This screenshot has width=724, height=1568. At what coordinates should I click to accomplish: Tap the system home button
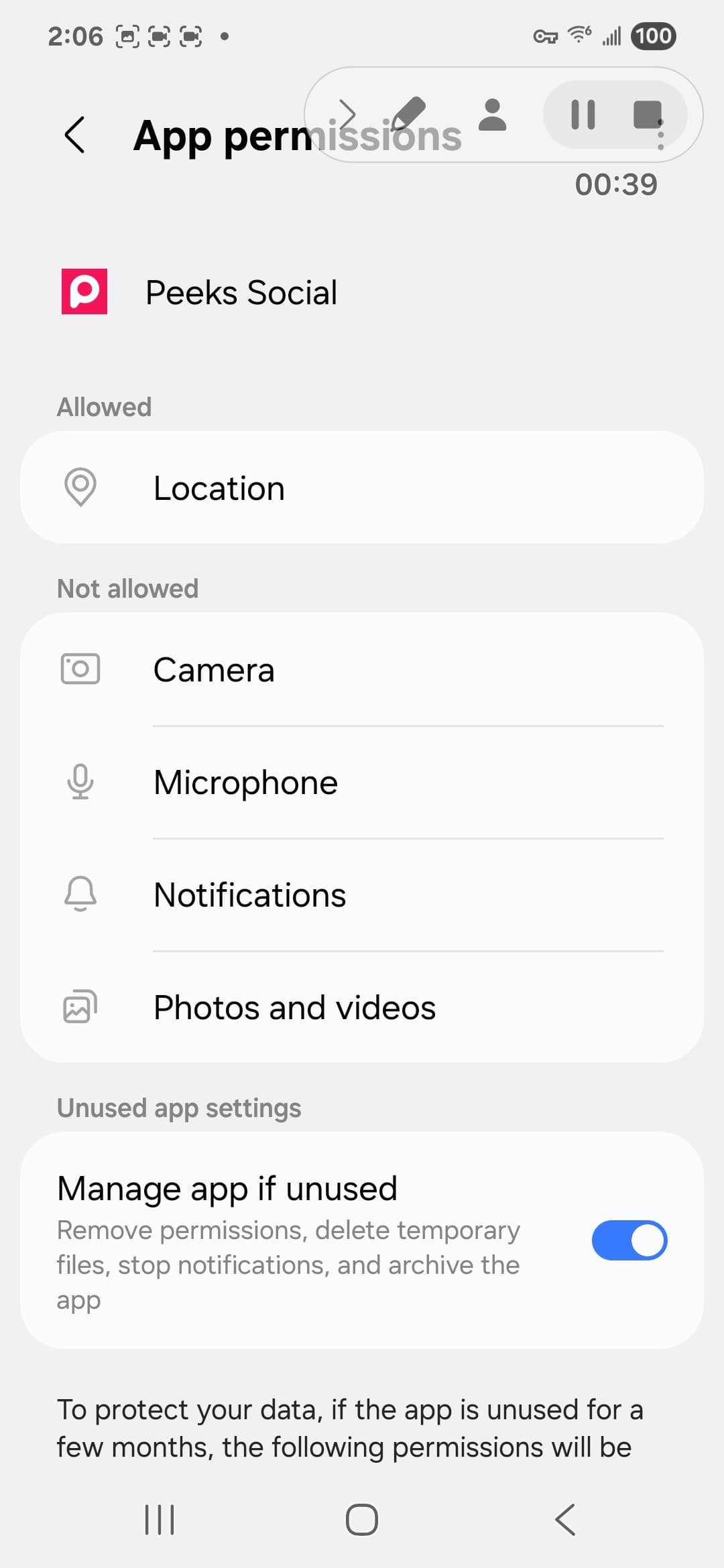[362, 1519]
